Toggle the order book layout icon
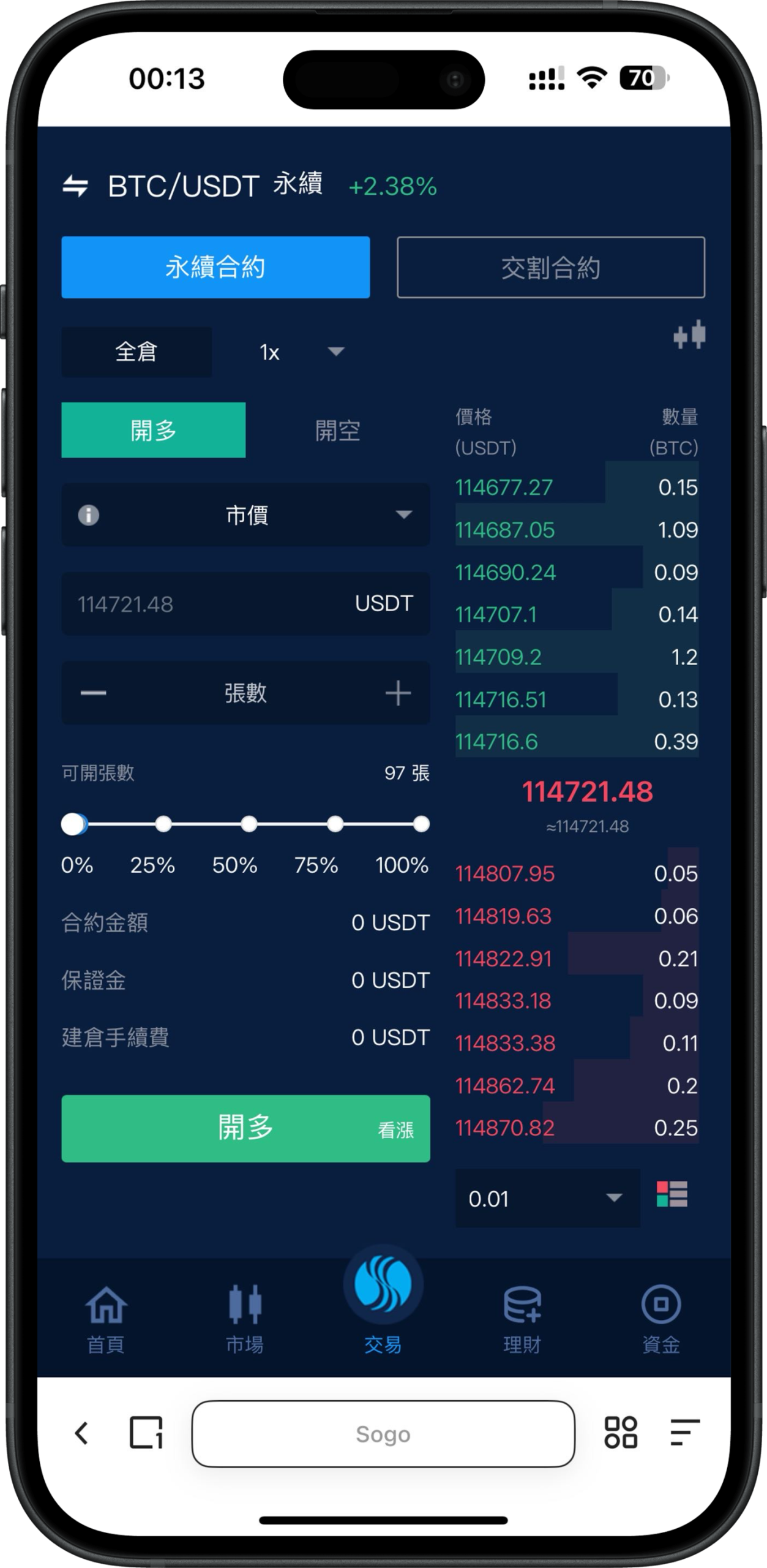The height and width of the screenshot is (1568, 767). 672,1194
